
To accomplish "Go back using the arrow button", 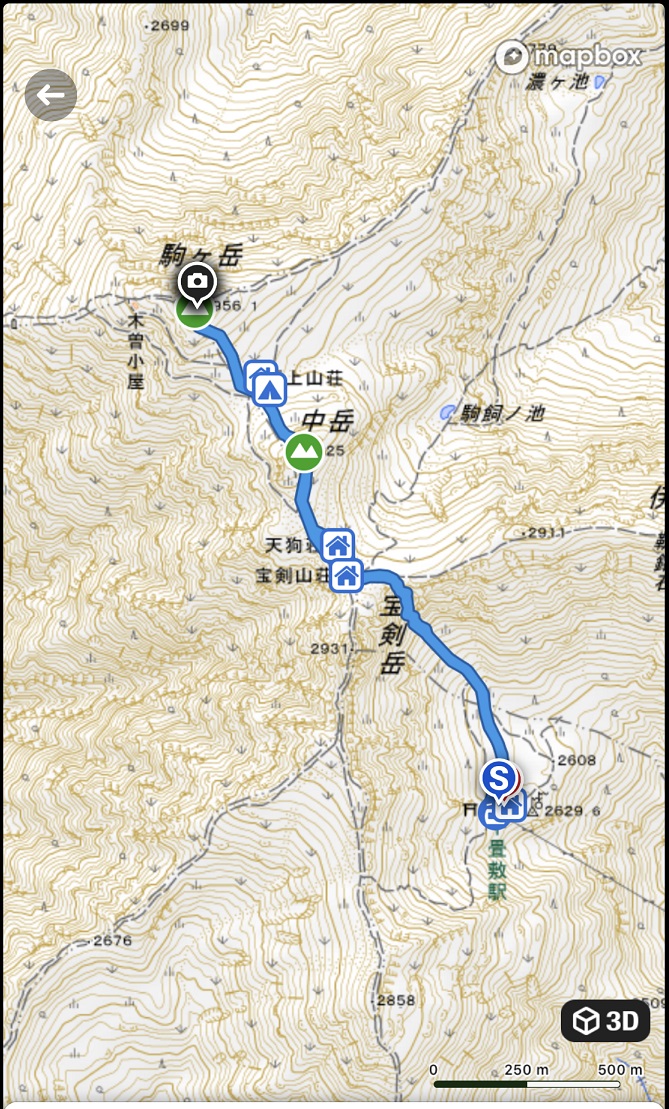I will (x=50, y=96).
